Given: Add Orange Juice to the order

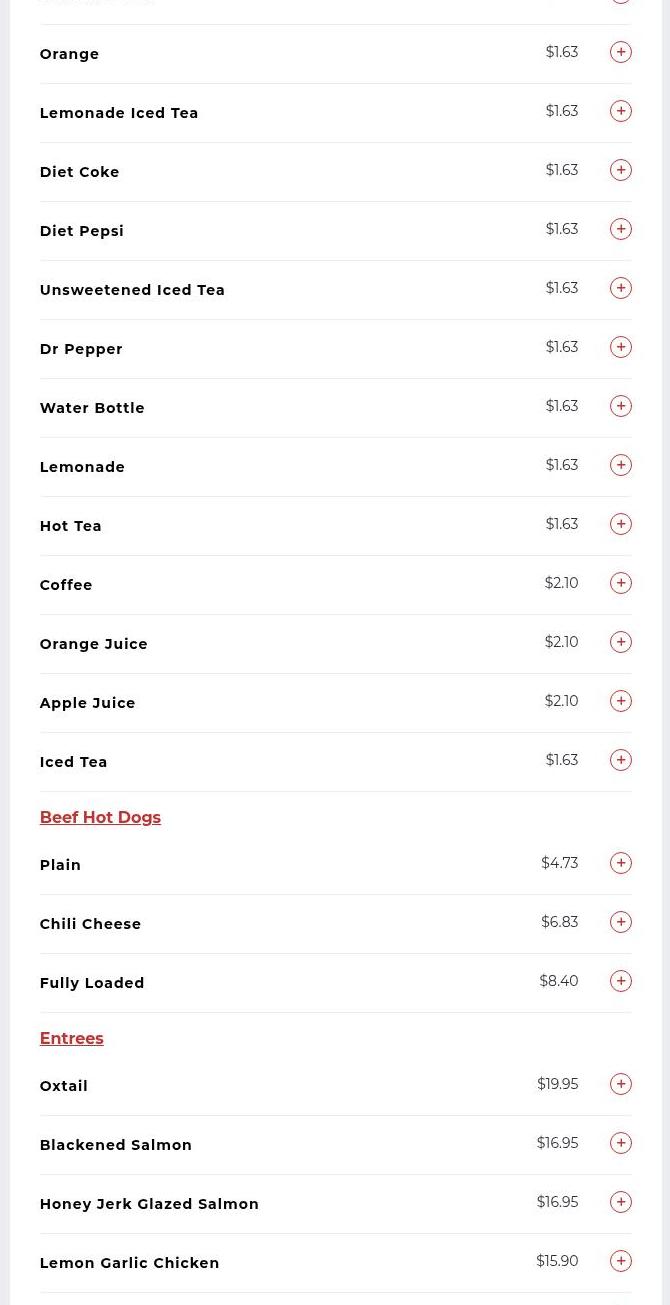Looking at the screenshot, I should [621, 642].
